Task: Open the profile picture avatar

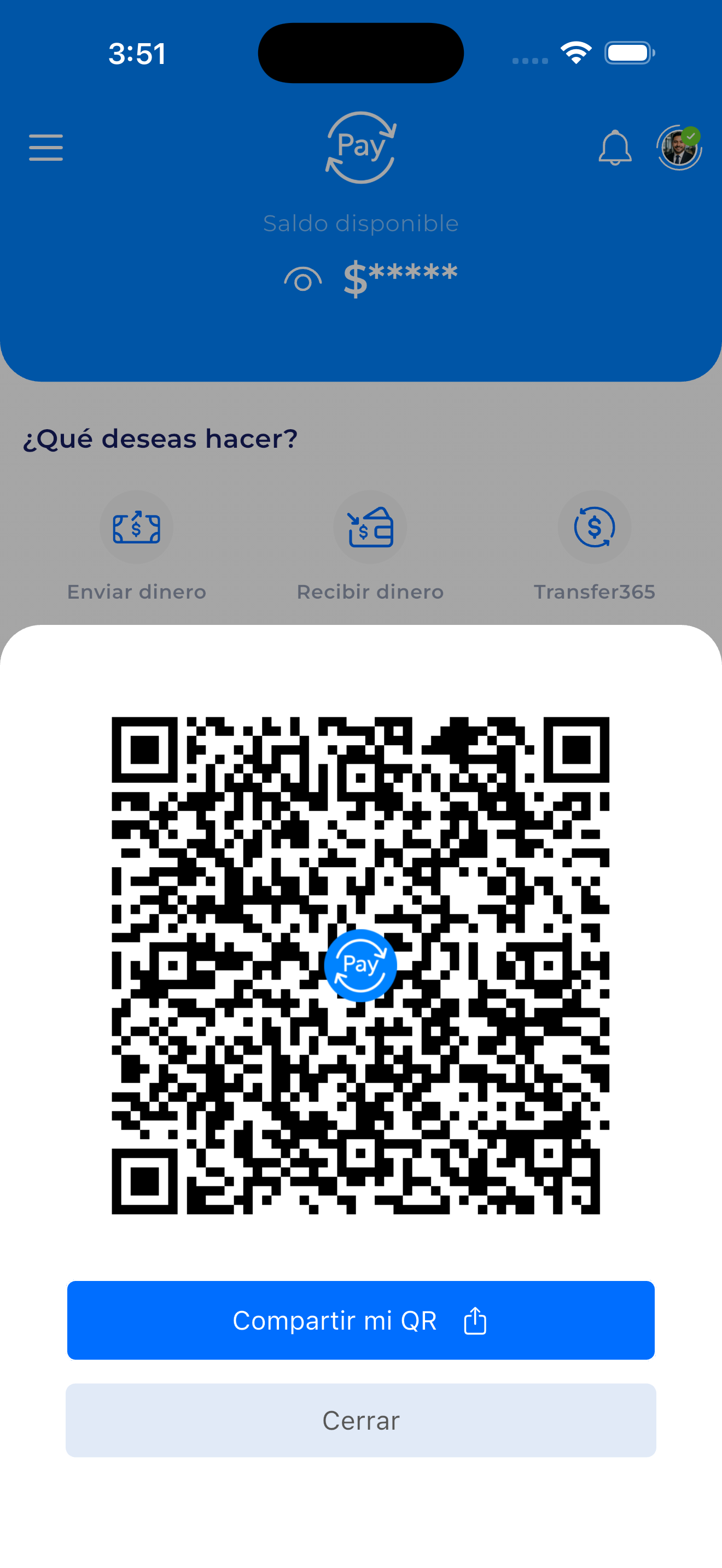Action: 679,148
